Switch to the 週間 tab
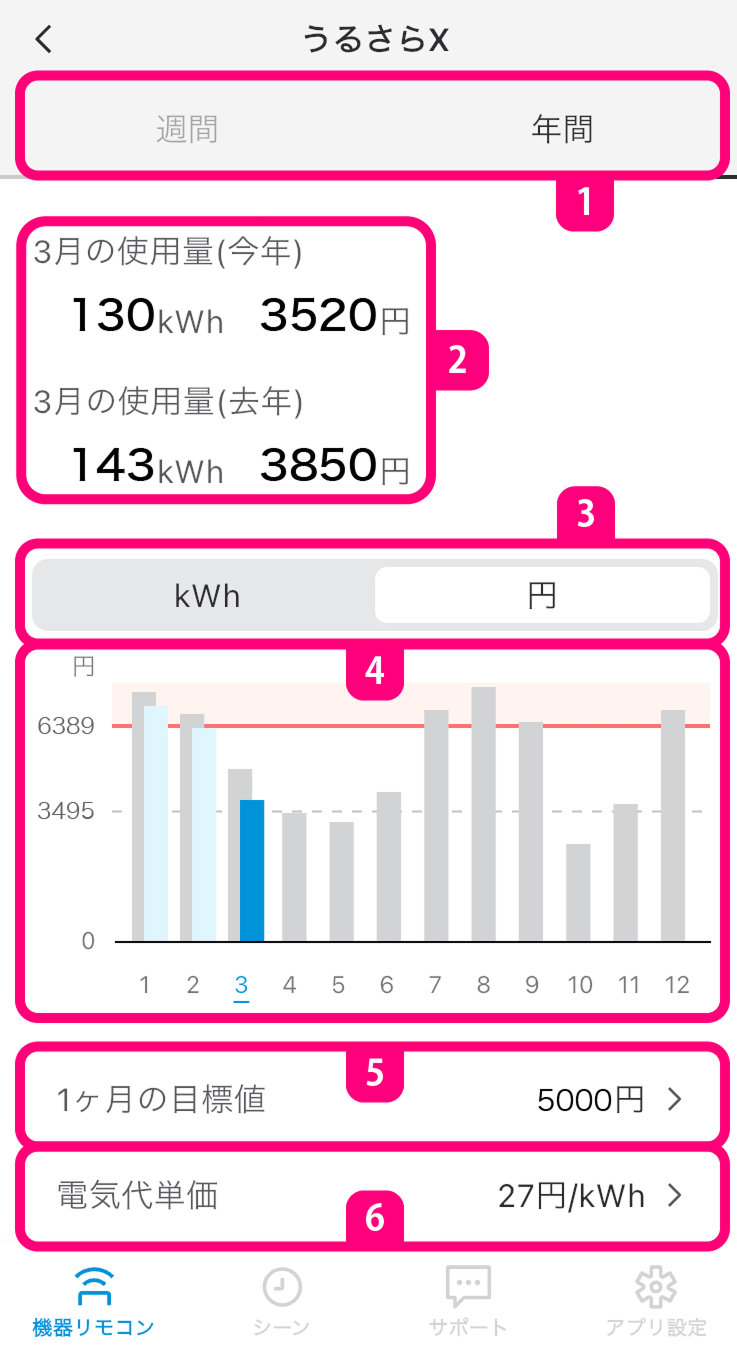The height and width of the screenshot is (1355, 737). click(x=187, y=129)
